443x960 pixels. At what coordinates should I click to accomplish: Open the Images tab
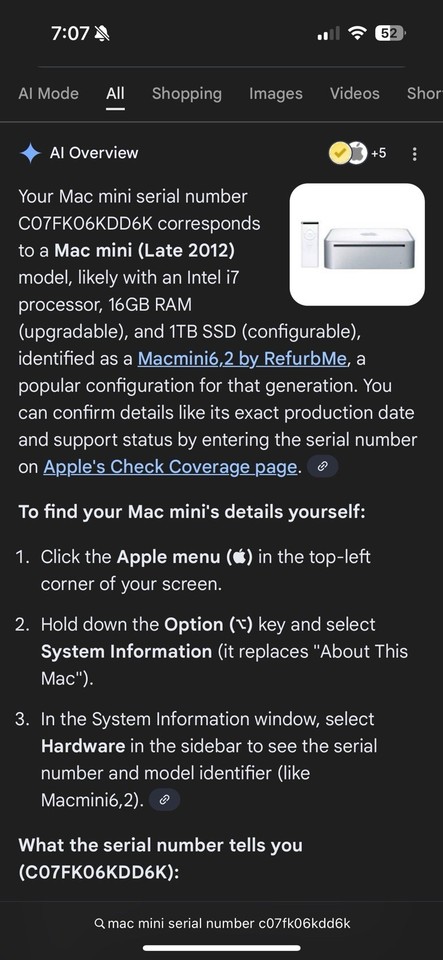click(275, 94)
